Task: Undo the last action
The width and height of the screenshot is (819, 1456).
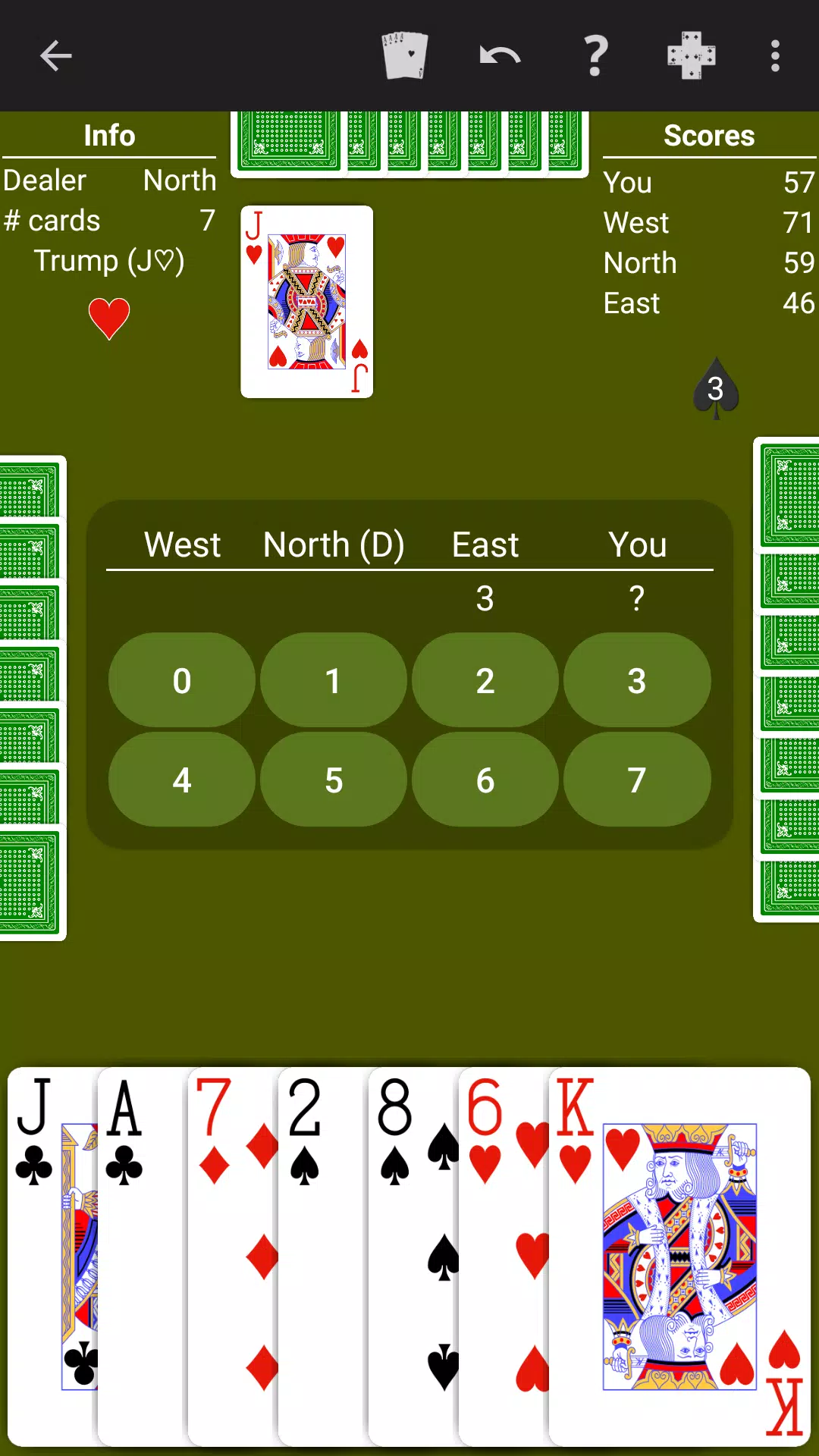Action: click(498, 55)
